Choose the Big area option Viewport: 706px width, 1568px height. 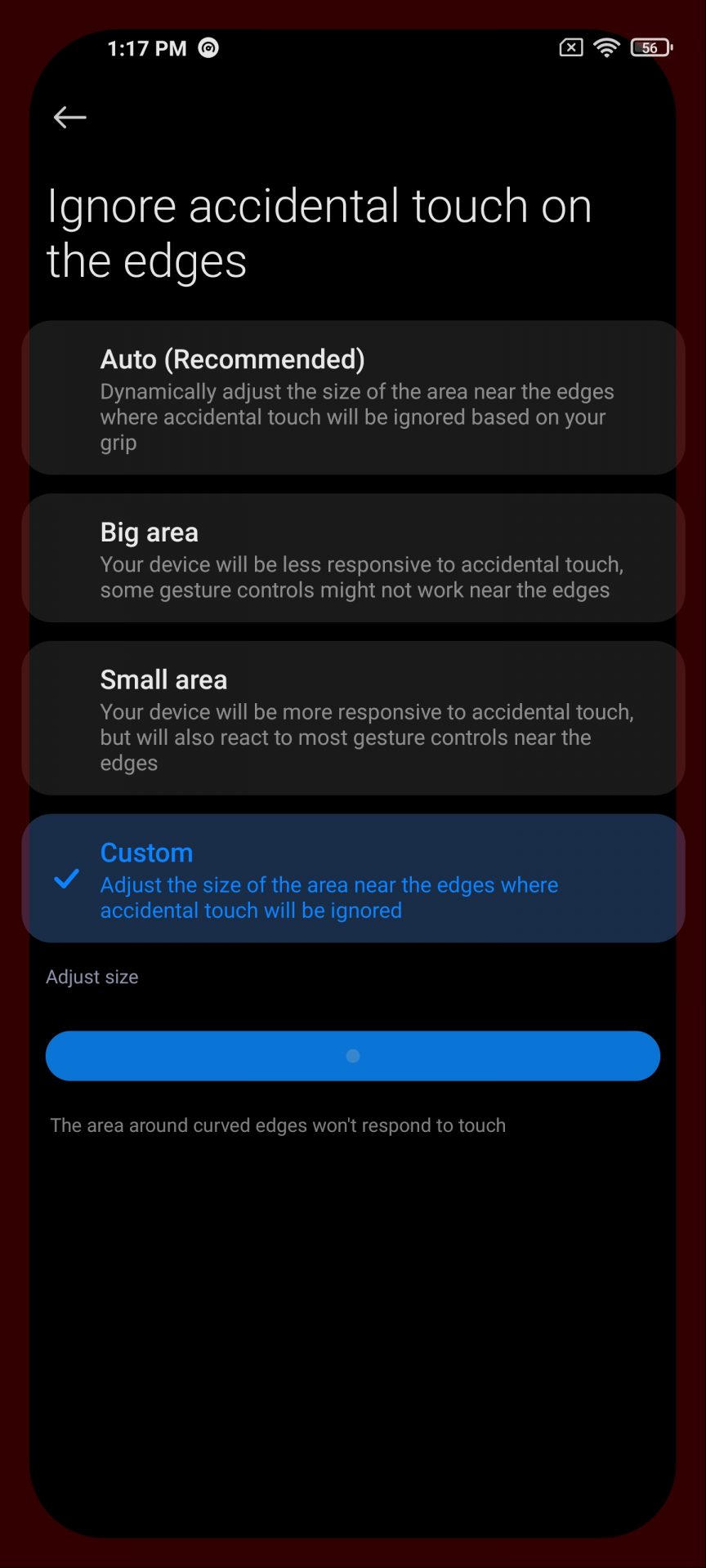(x=353, y=559)
